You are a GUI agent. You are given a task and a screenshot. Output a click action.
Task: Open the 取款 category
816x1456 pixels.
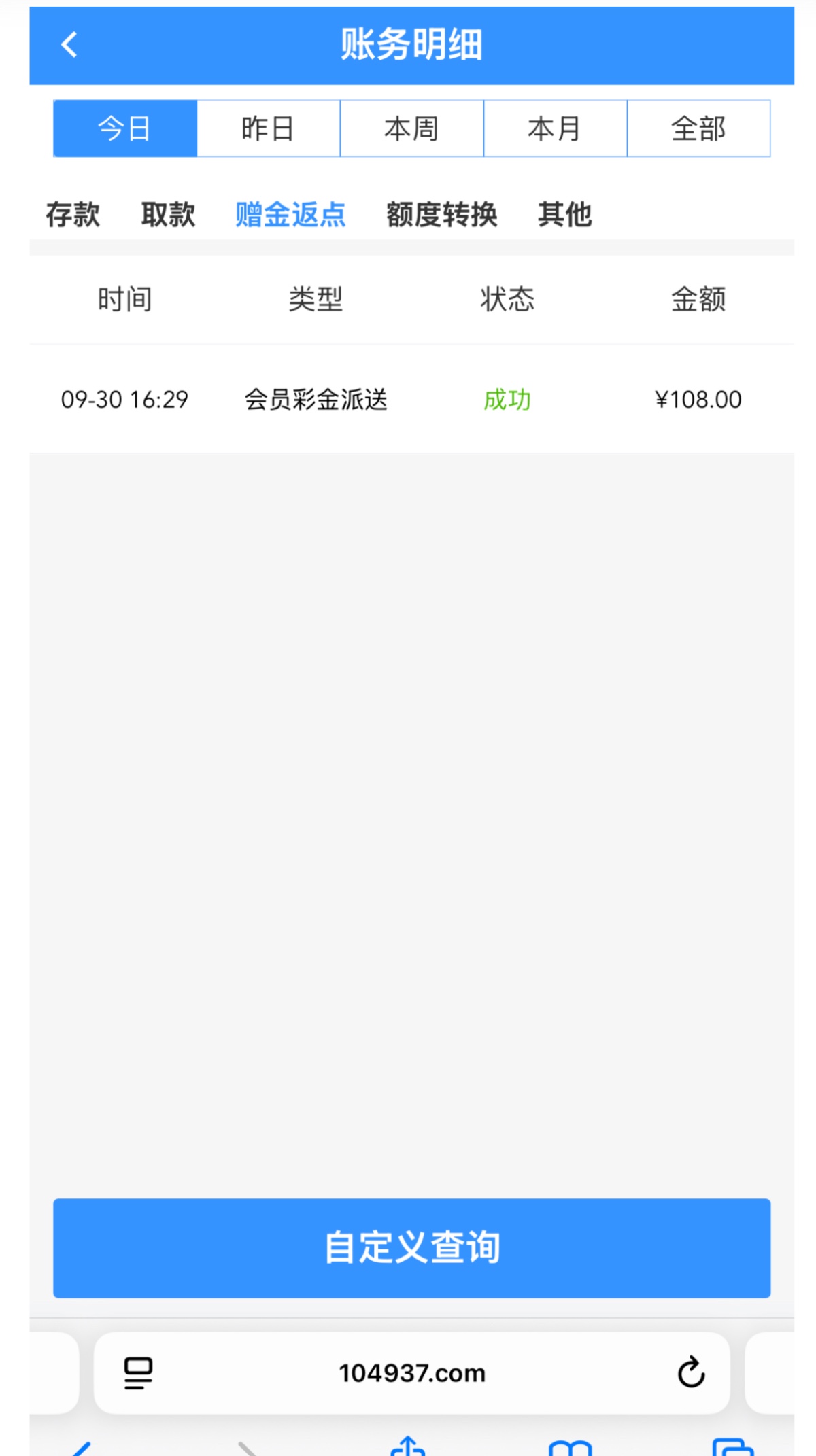point(168,215)
